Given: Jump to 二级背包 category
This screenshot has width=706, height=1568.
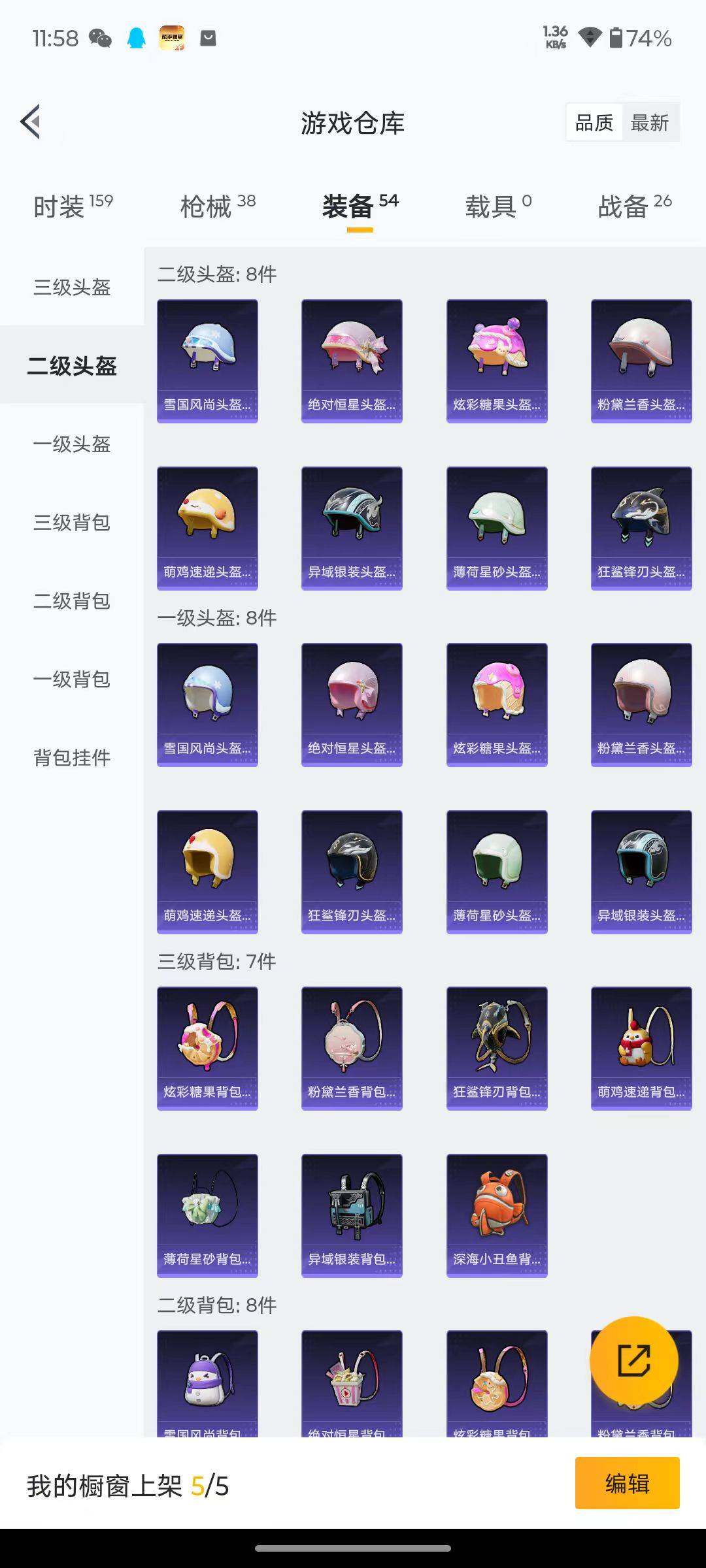Looking at the screenshot, I should click(x=72, y=601).
